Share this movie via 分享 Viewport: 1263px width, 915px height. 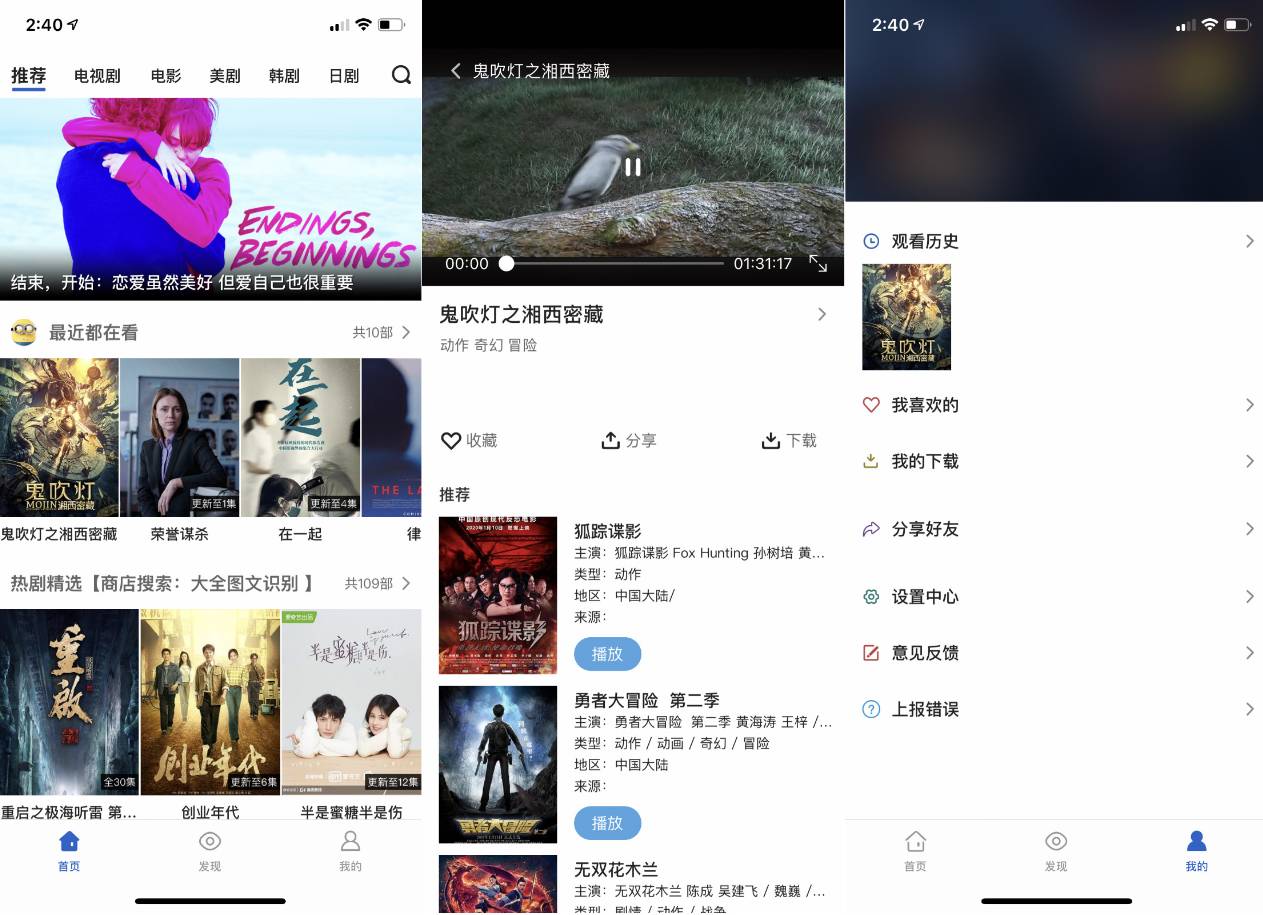(x=628, y=441)
